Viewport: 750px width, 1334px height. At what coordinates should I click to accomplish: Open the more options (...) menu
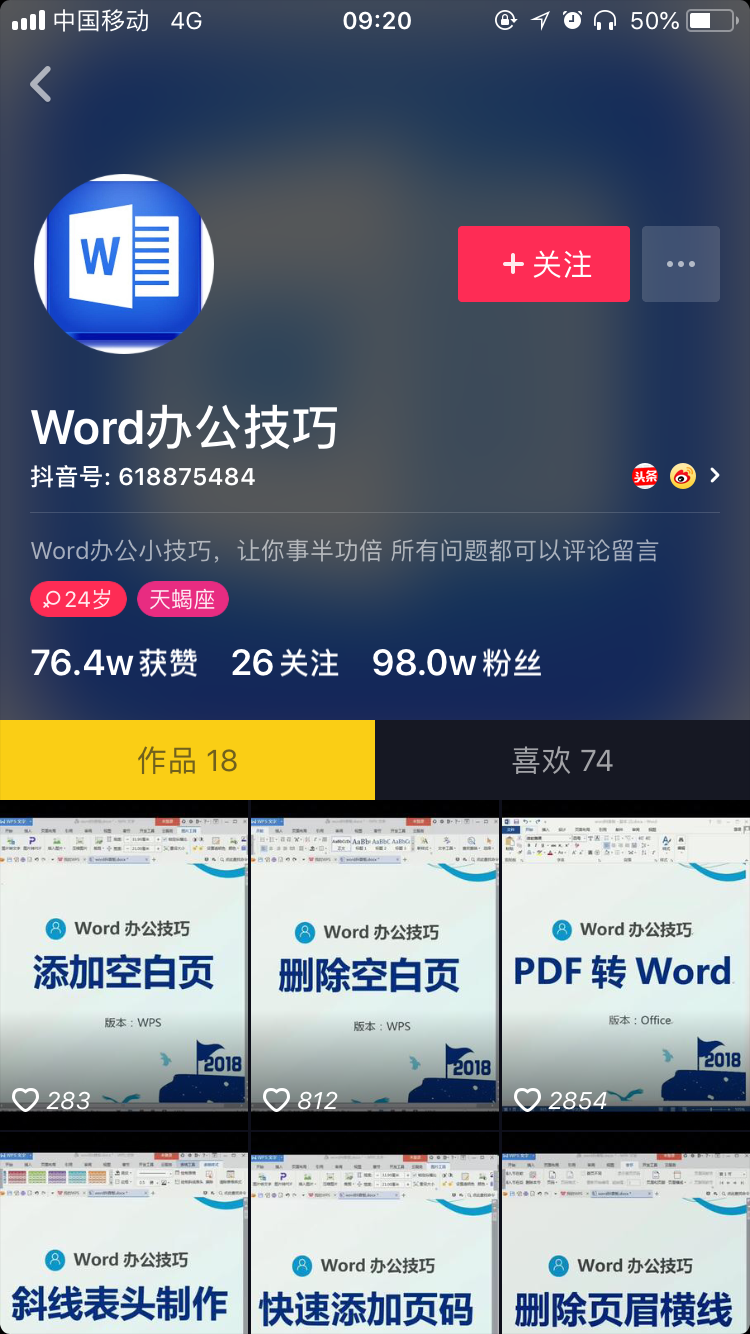tap(681, 263)
